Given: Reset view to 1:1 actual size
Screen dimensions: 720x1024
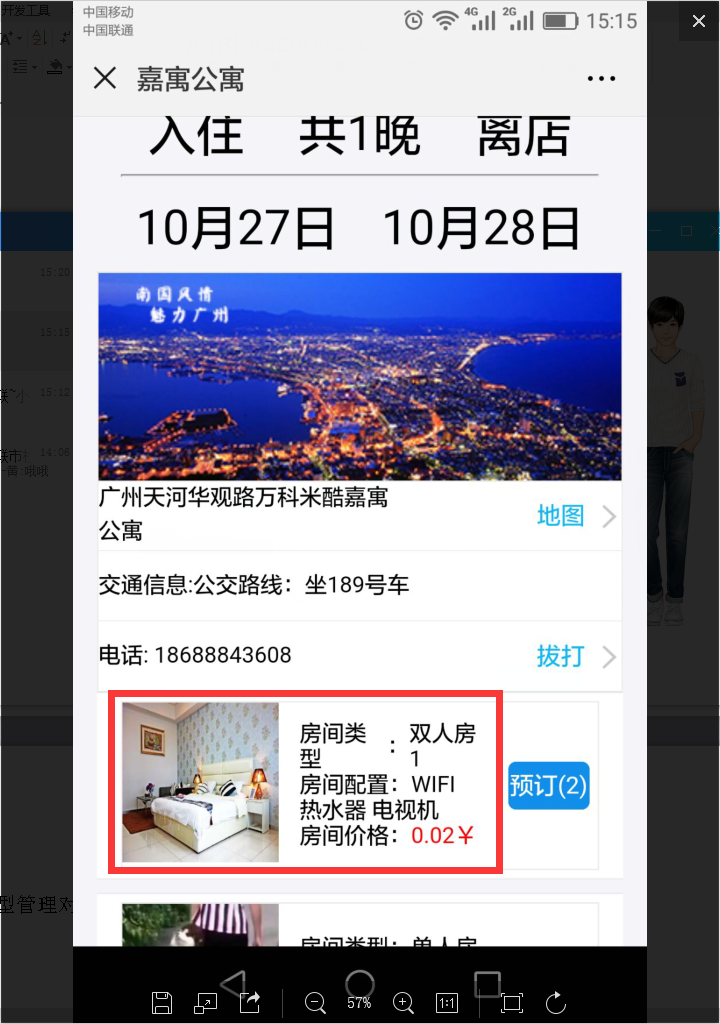Looking at the screenshot, I should (x=447, y=1003).
